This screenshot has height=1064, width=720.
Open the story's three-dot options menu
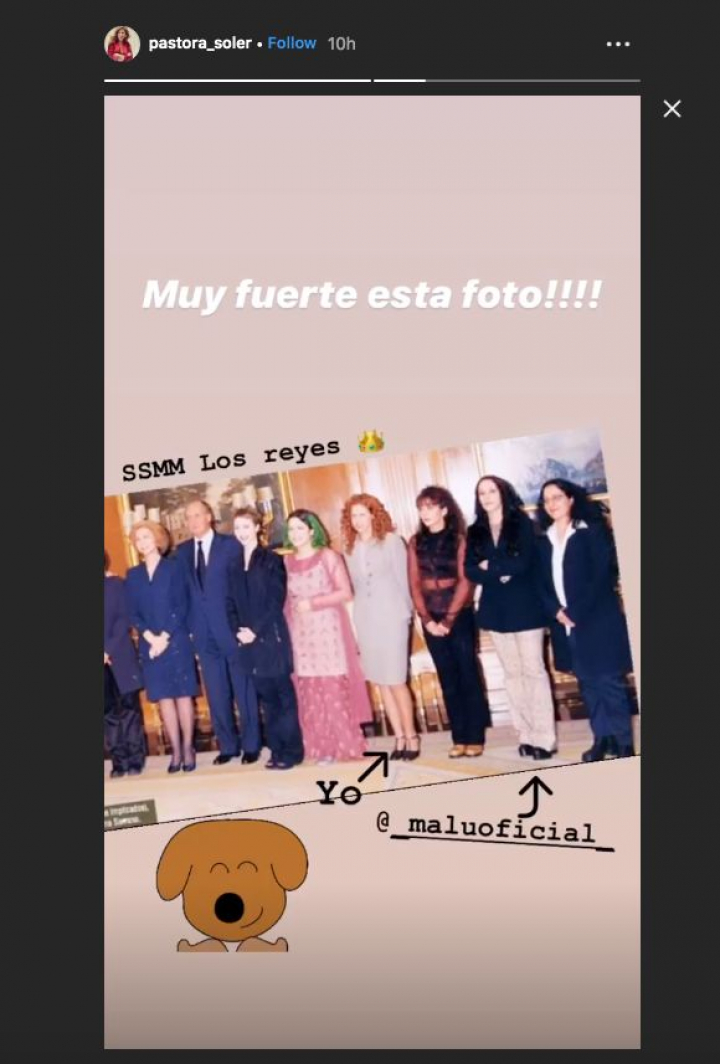coord(618,44)
